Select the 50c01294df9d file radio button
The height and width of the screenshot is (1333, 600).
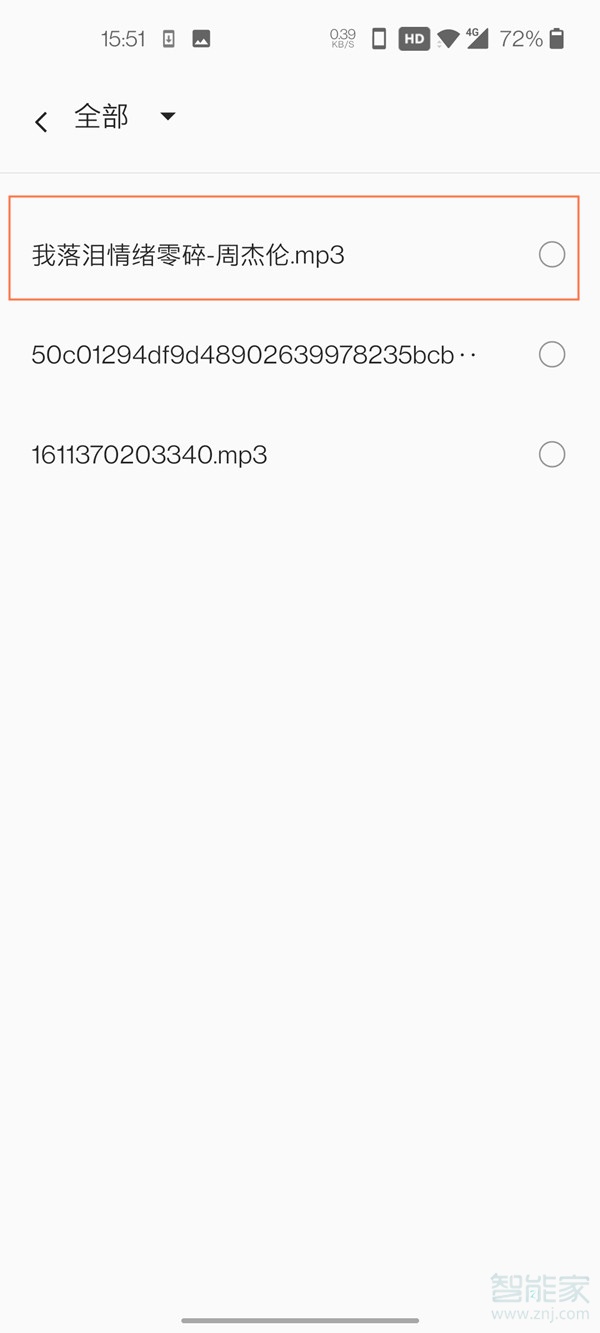point(552,355)
